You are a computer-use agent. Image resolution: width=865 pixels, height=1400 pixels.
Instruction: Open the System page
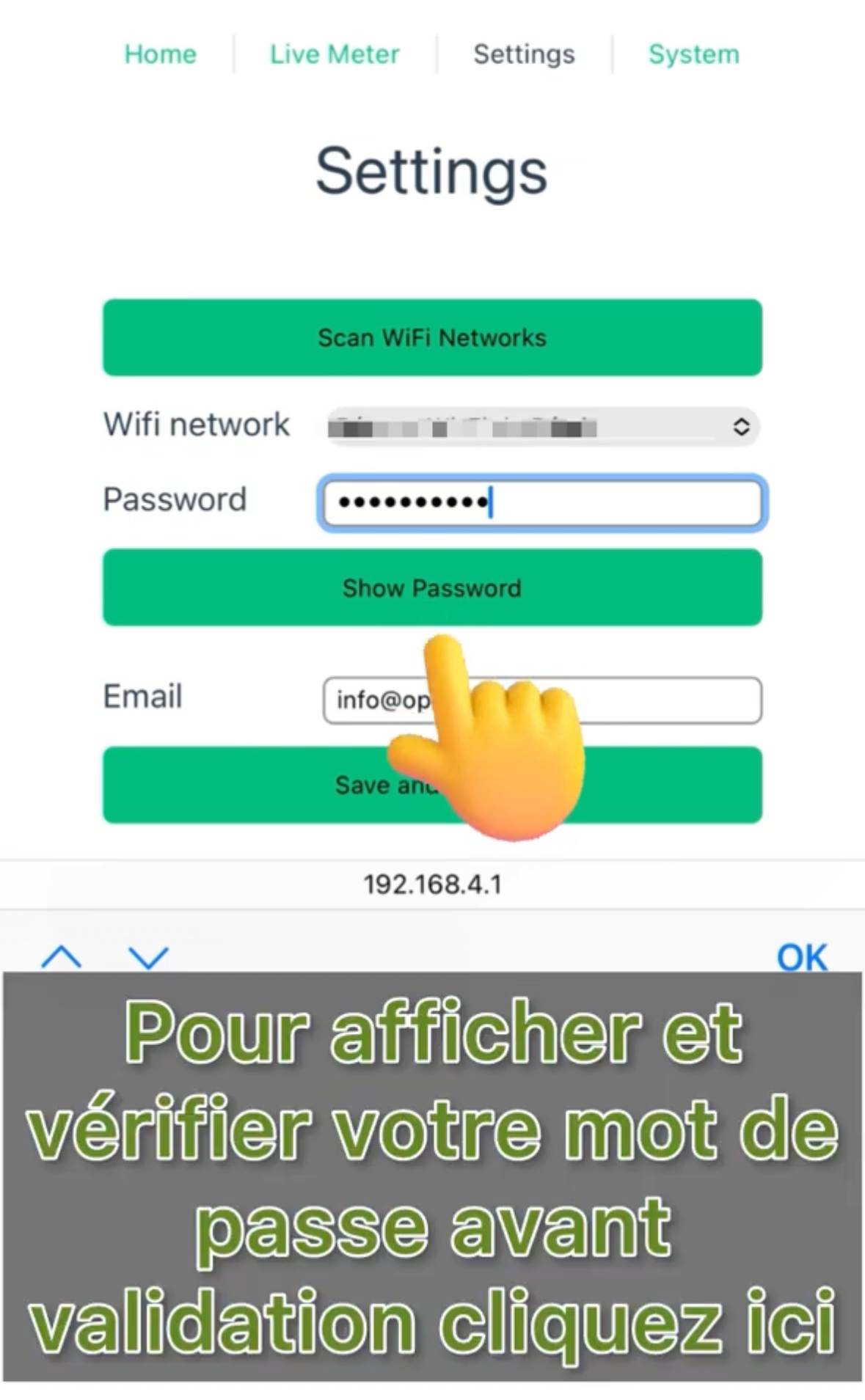point(693,54)
